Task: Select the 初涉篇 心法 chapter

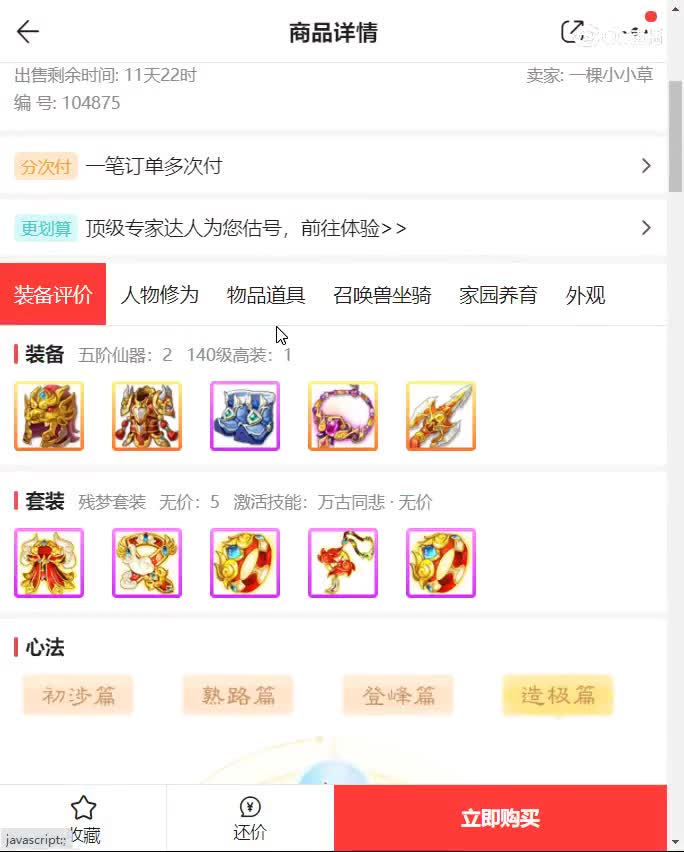Action: pyautogui.click(x=78, y=695)
